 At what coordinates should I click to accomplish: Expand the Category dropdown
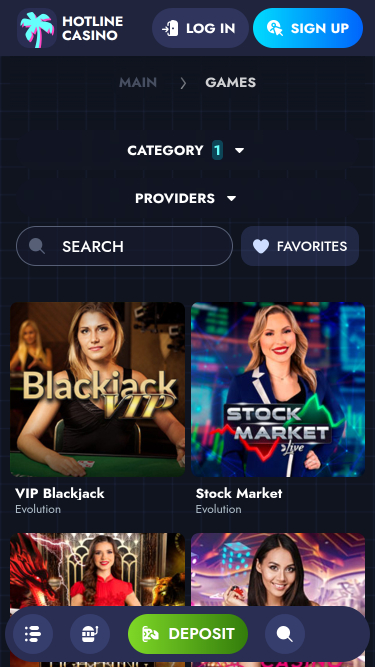pyautogui.click(x=186, y=150)
